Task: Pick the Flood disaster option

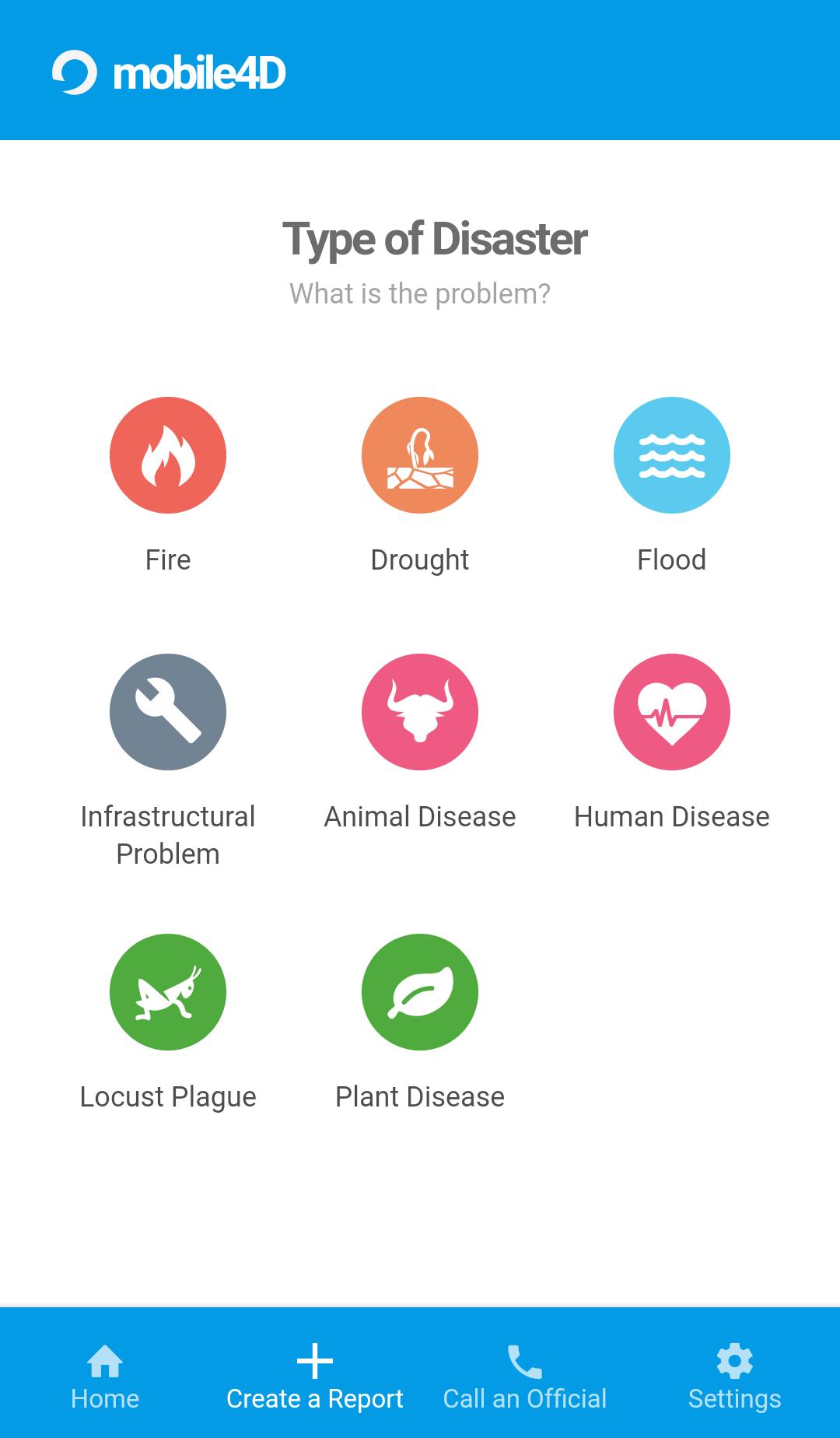Action: coord(672,456)
